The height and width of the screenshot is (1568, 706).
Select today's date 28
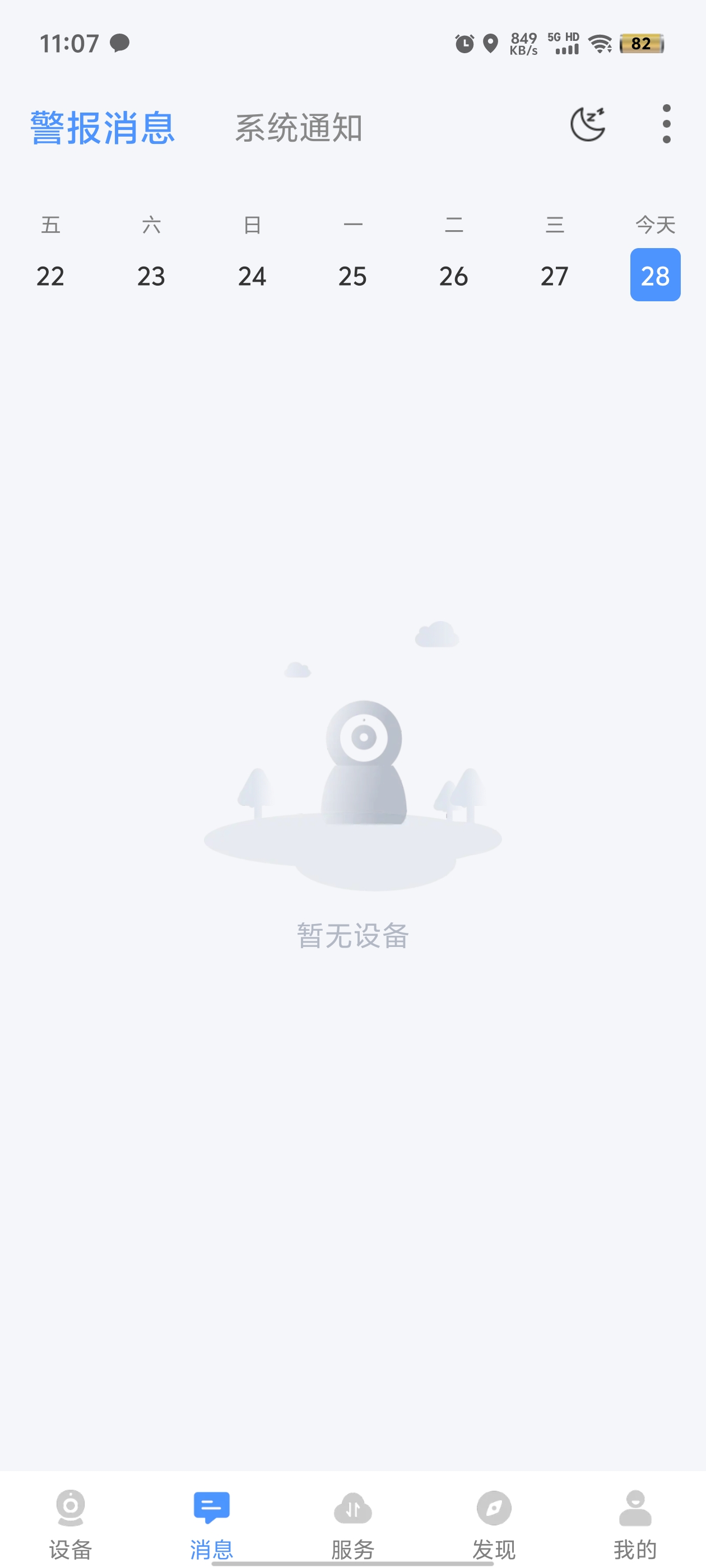pos(655,276)
